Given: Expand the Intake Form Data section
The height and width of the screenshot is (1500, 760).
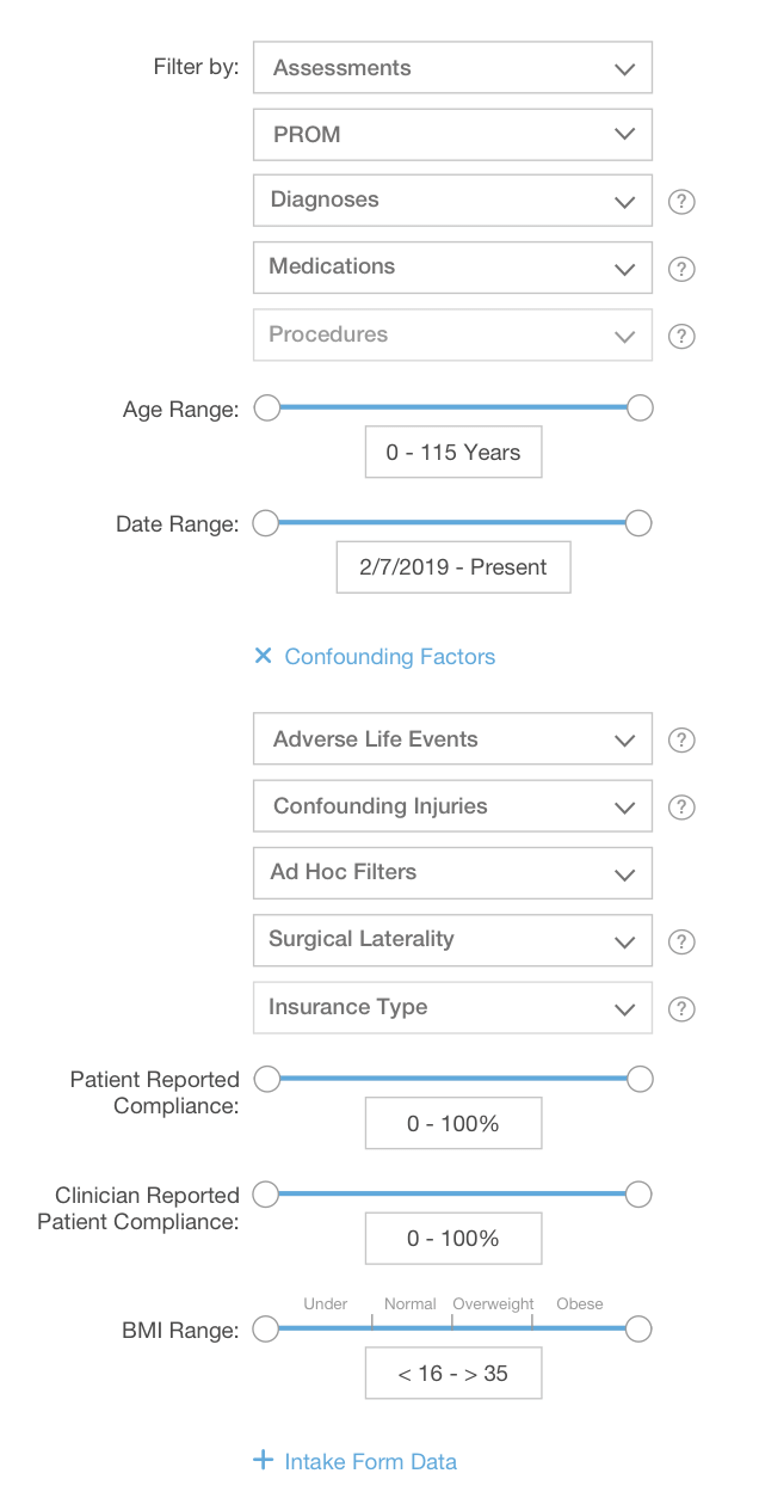Looking at the screenshot, I should [355, 1461].
